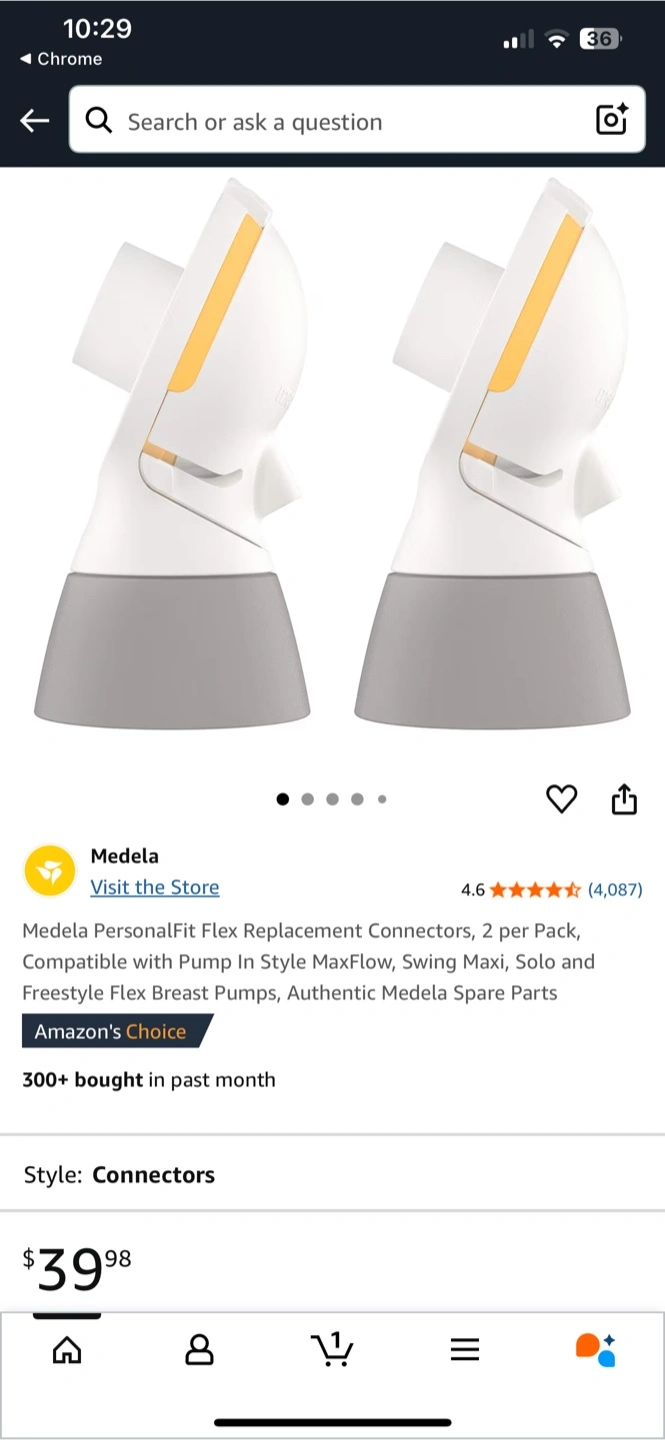Screen dimensions: 665x1440
Task: Go back using the arrow icon
Action: 34,121
